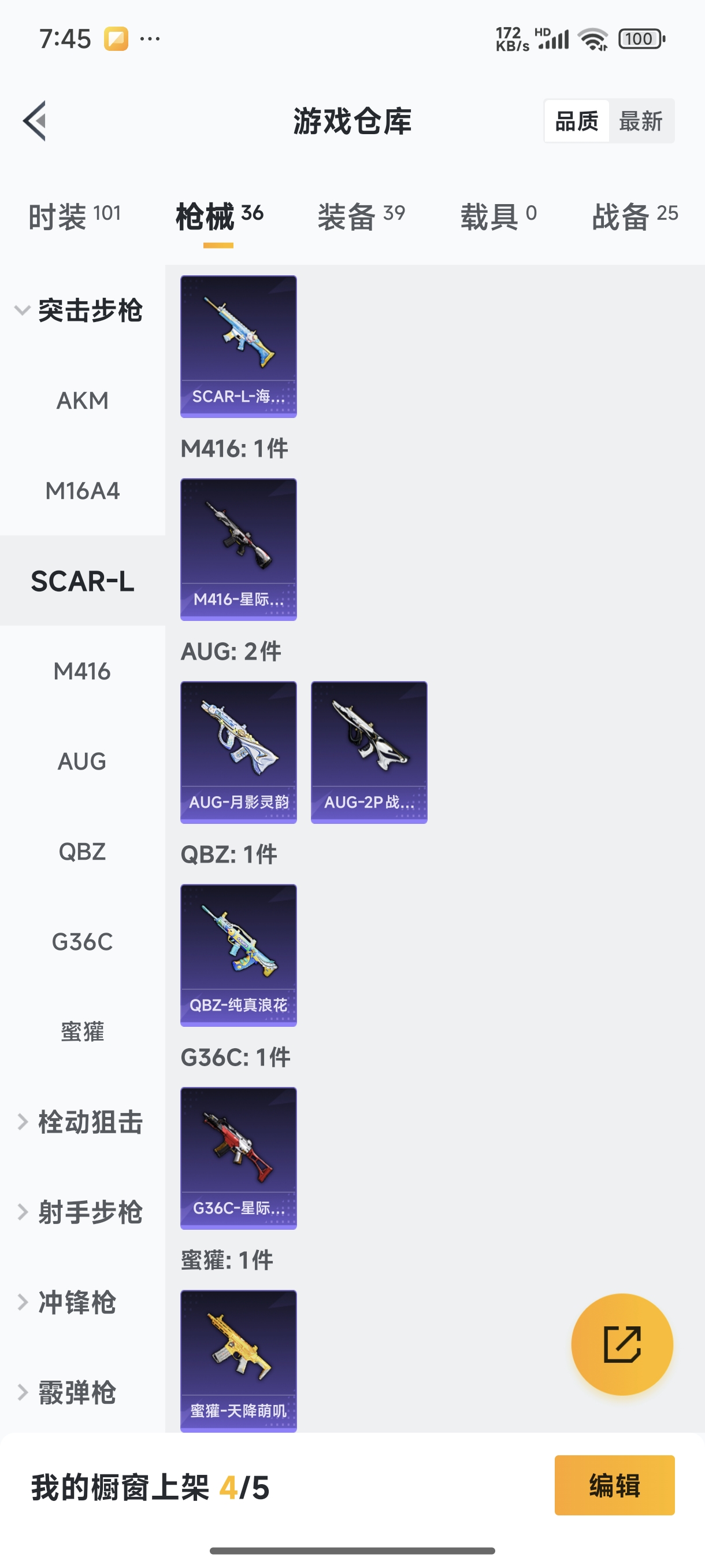This screenshot has height=1568, width=705.
Task: Tap 编辑 to edit the showcase
Action: (614, 1485)
